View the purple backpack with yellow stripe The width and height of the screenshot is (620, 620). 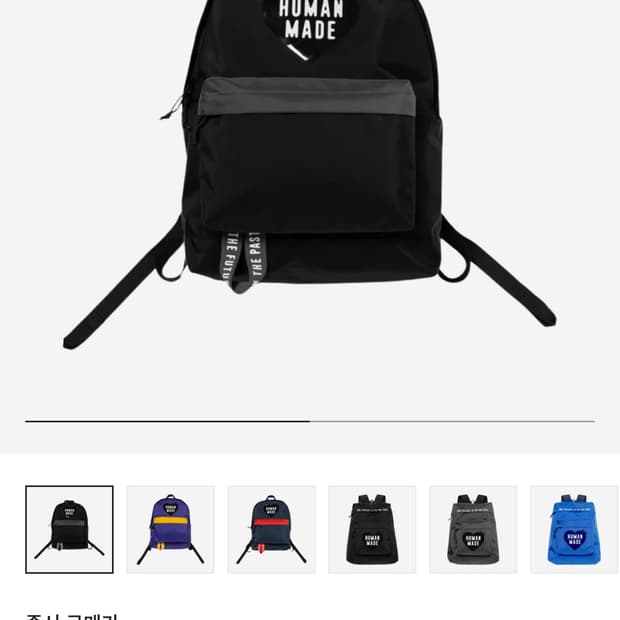[170, 529]
